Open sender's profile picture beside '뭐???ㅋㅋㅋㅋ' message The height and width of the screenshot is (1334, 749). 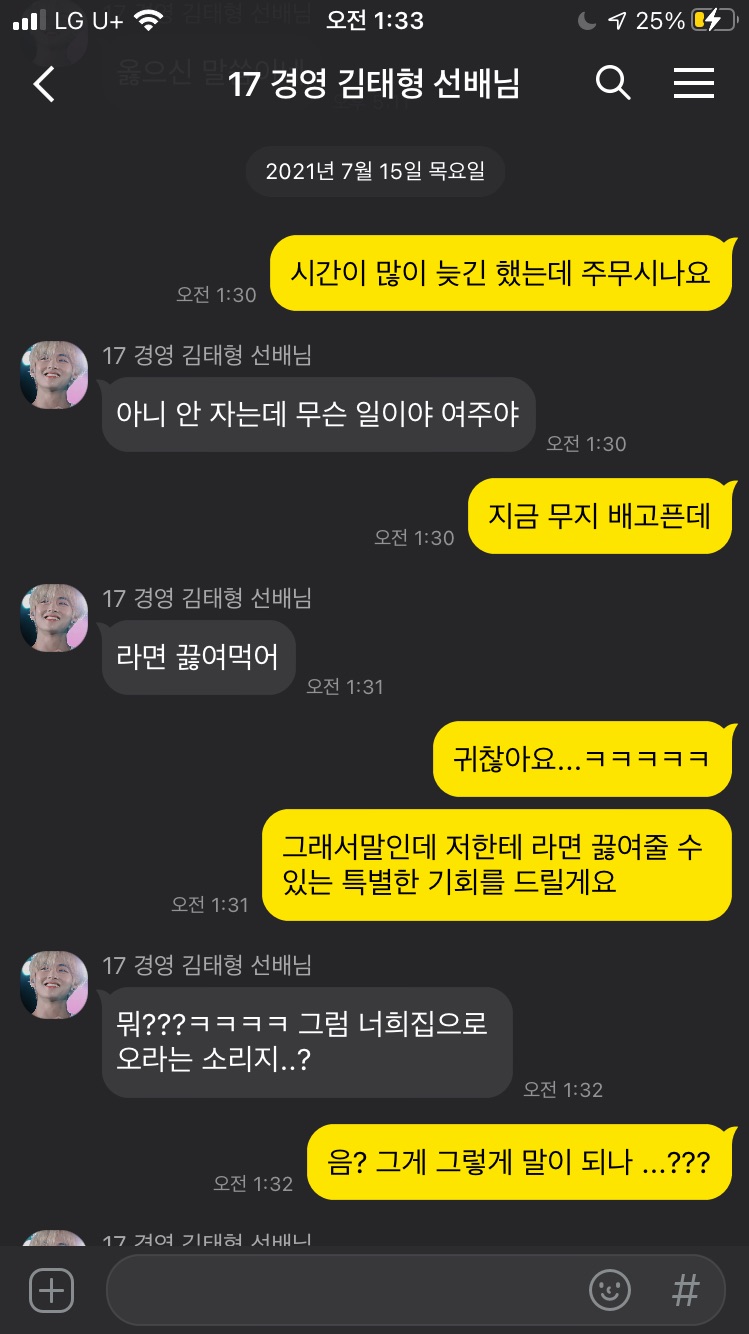[54, 985]
